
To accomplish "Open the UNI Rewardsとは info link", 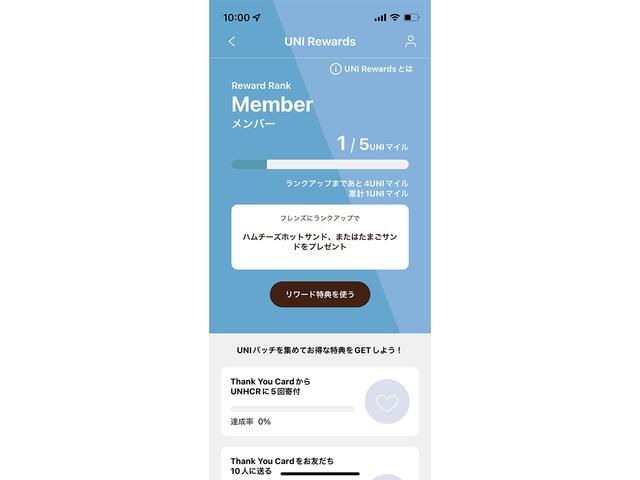I will pyautogui.click(x=371, y=69).
